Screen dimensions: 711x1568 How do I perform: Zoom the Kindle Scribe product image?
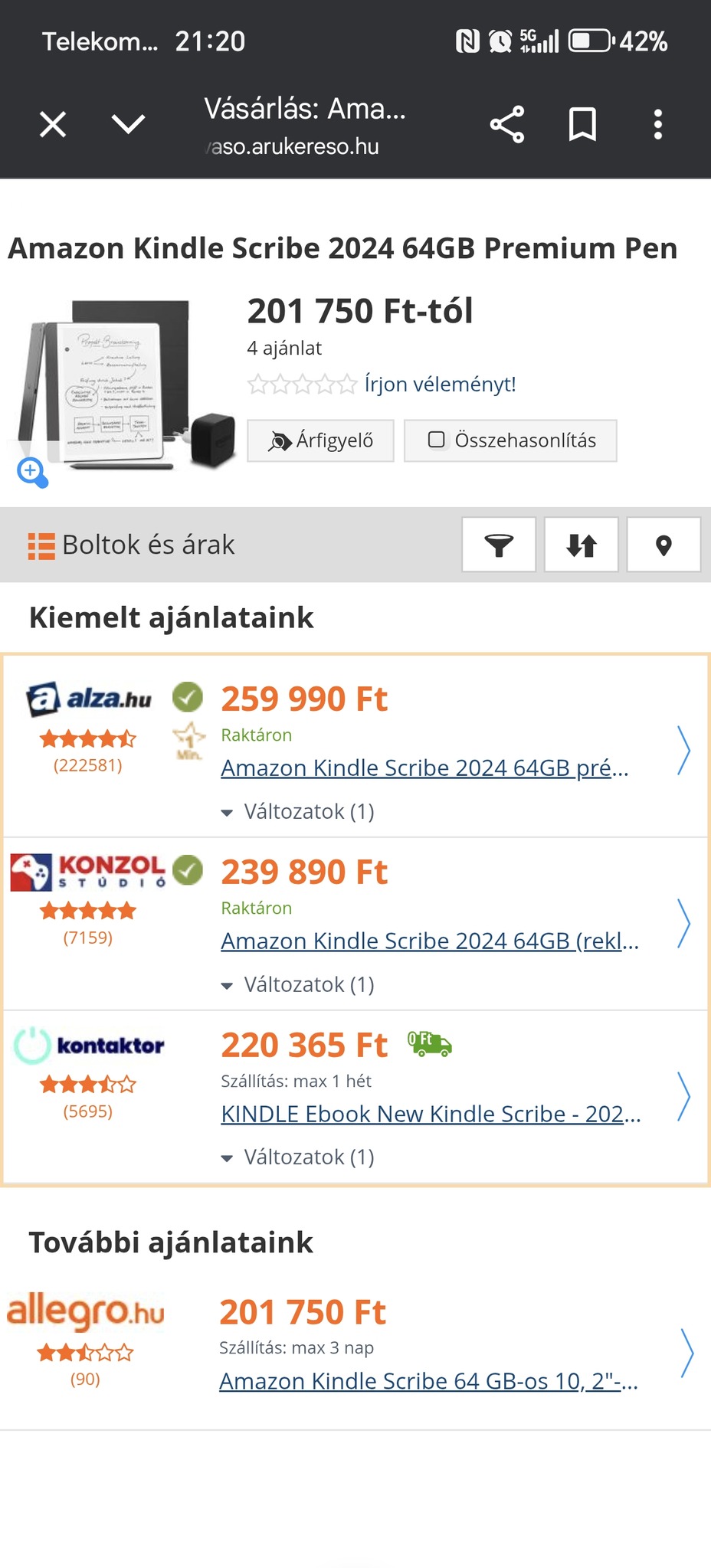pos(32,472)
